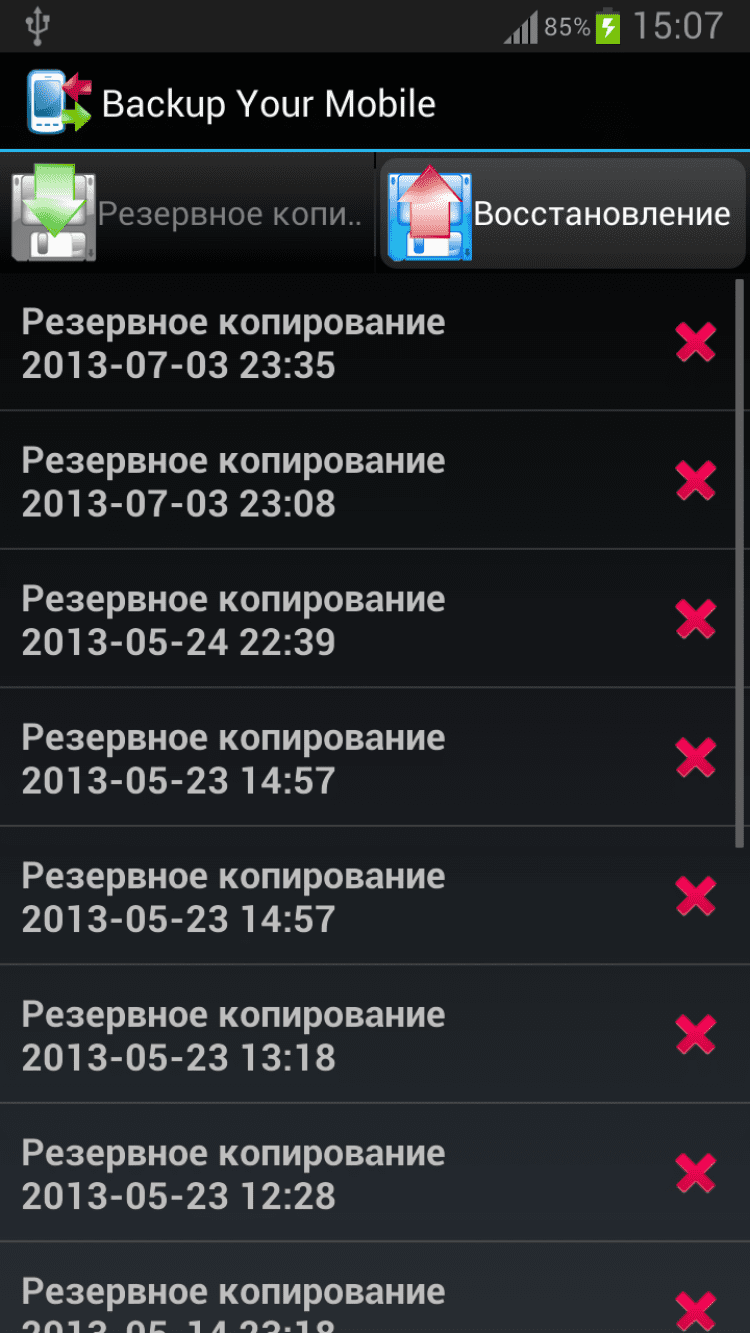Delete the backup dated 2013-07-03 23:35
The height and width of the screenshot is (1333, 750).
coord(696,343)
